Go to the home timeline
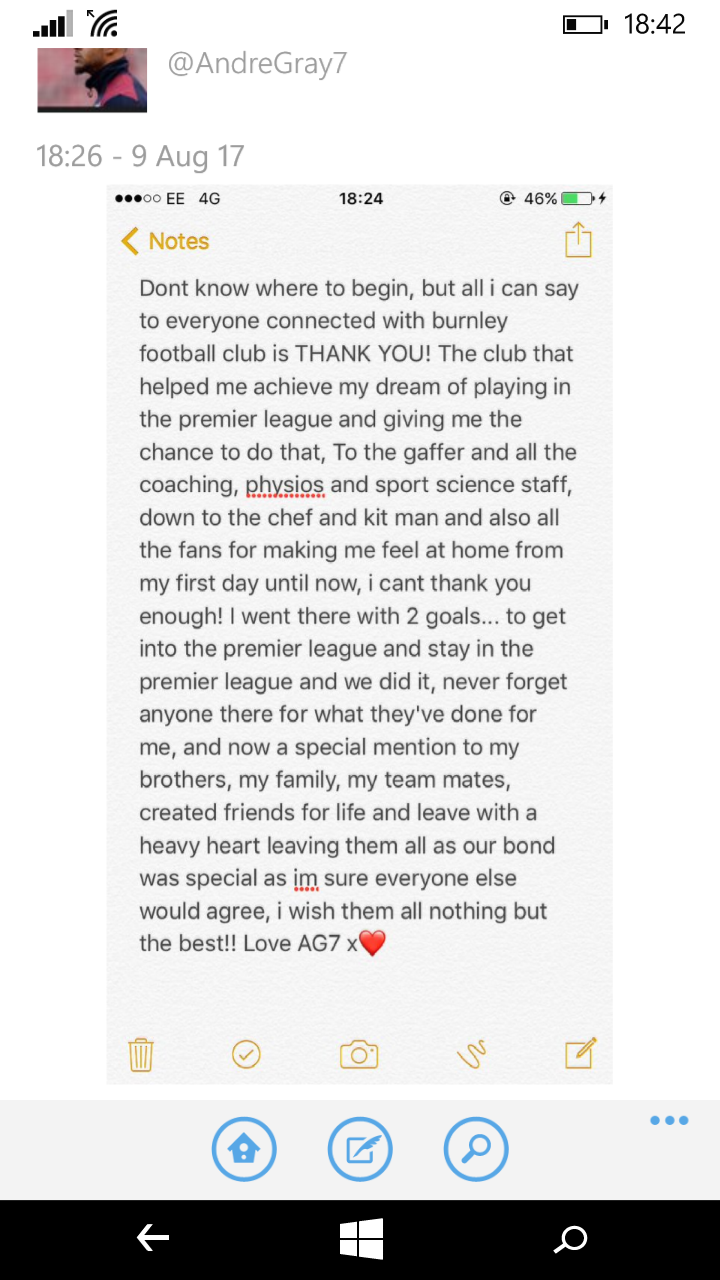 point(244,1149)
